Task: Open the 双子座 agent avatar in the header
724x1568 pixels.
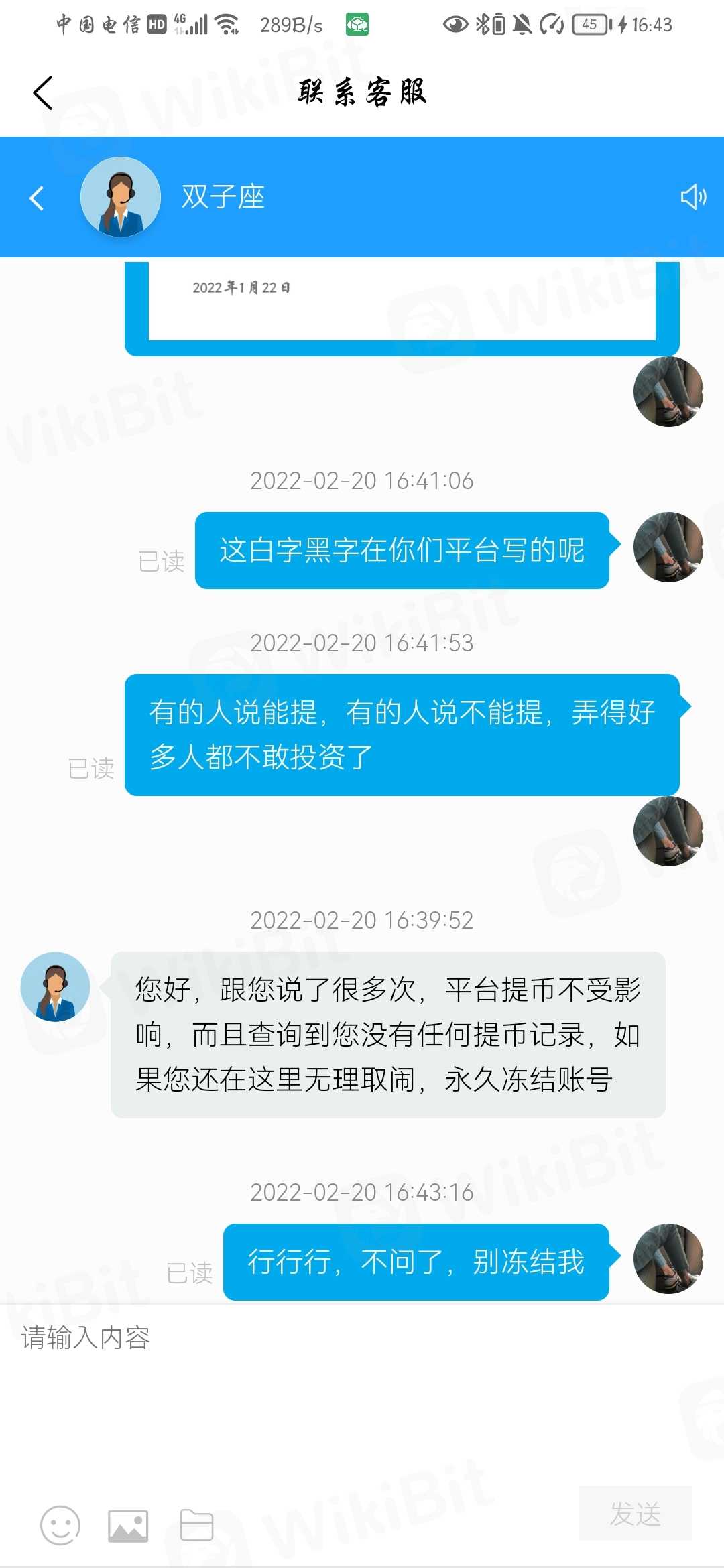Action: coord(121,197)
